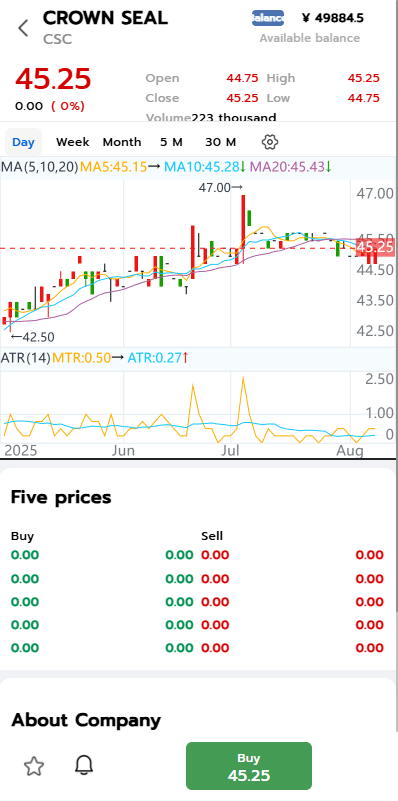
Task: Show the 30 M chart interval
Action: click(221, 142)
